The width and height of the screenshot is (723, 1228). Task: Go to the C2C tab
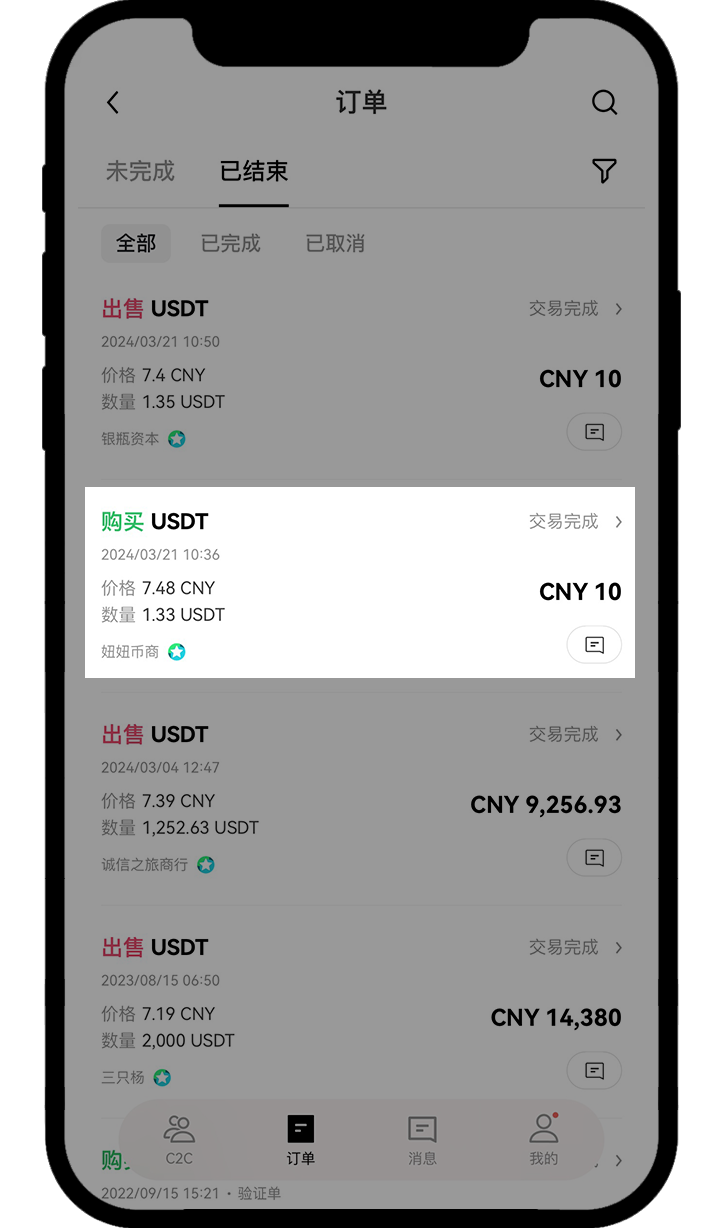pos(179,1139)
